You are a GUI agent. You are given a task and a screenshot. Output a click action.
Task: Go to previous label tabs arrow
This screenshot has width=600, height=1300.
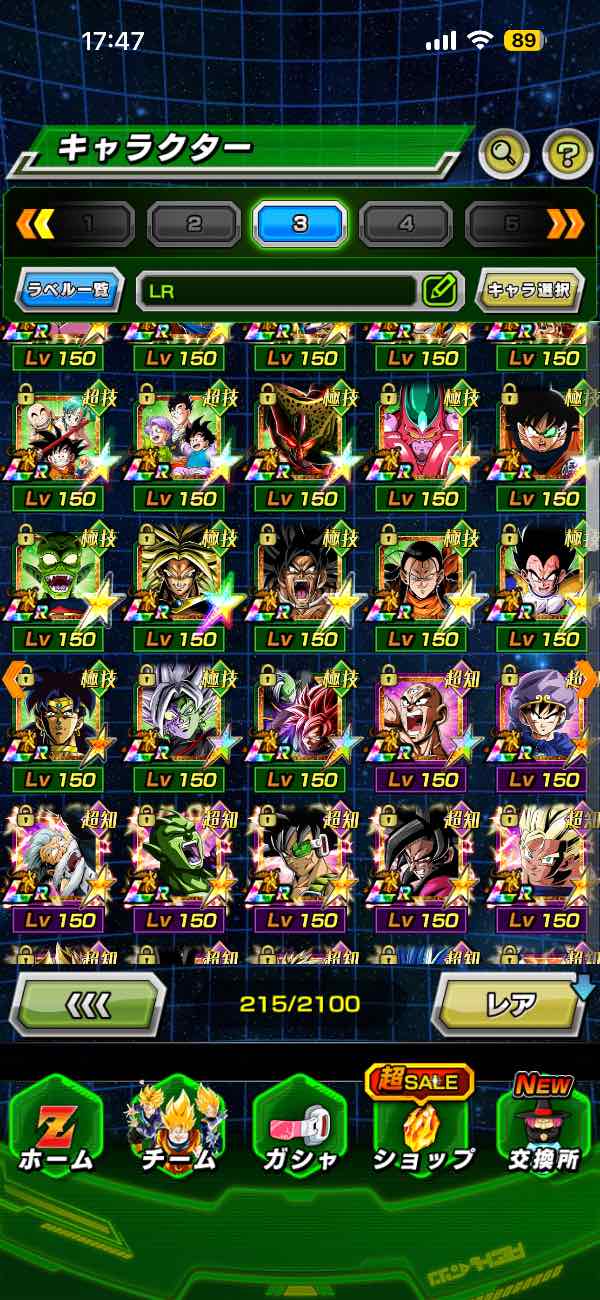(33, 224)
